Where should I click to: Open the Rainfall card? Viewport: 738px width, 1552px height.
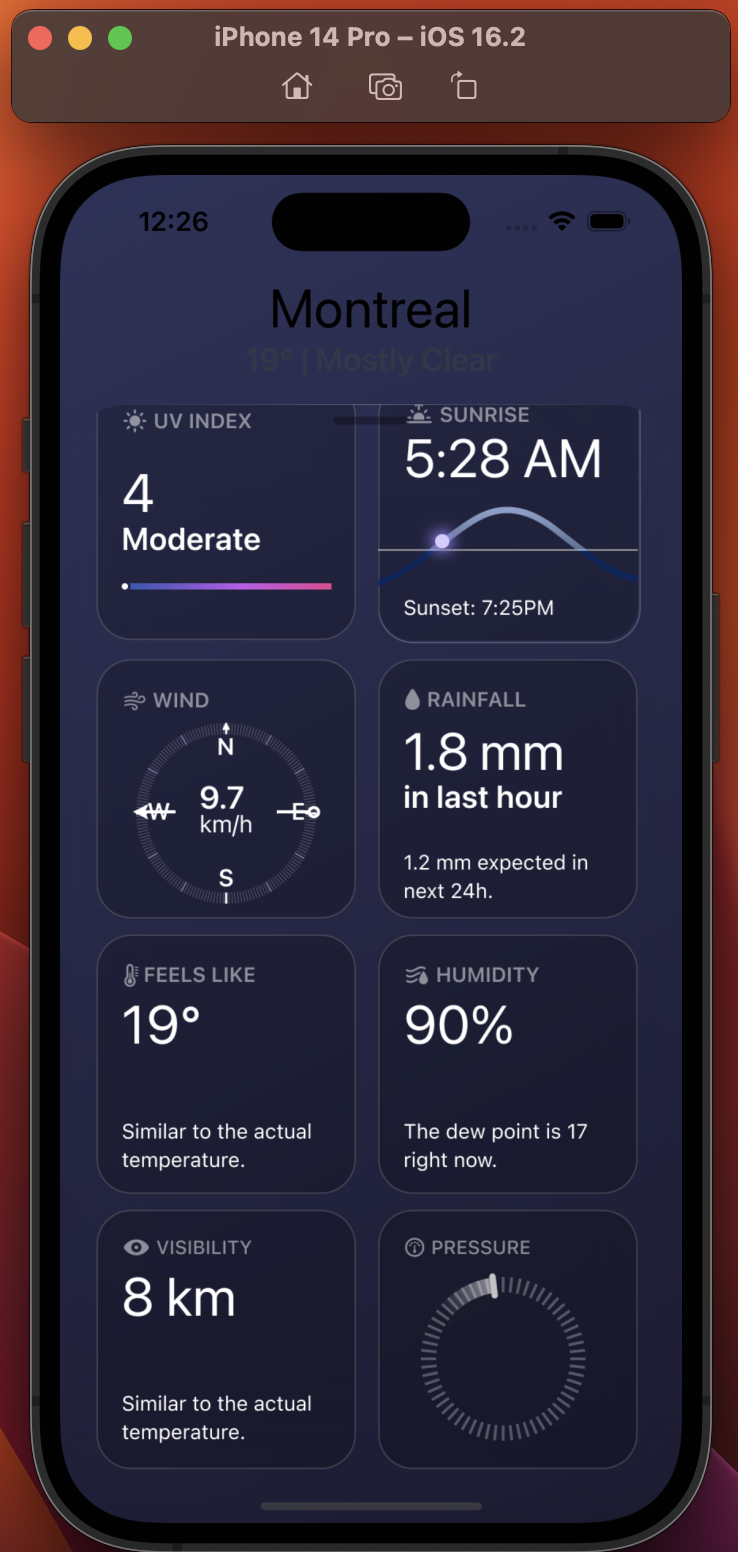(x=508, y=789)
